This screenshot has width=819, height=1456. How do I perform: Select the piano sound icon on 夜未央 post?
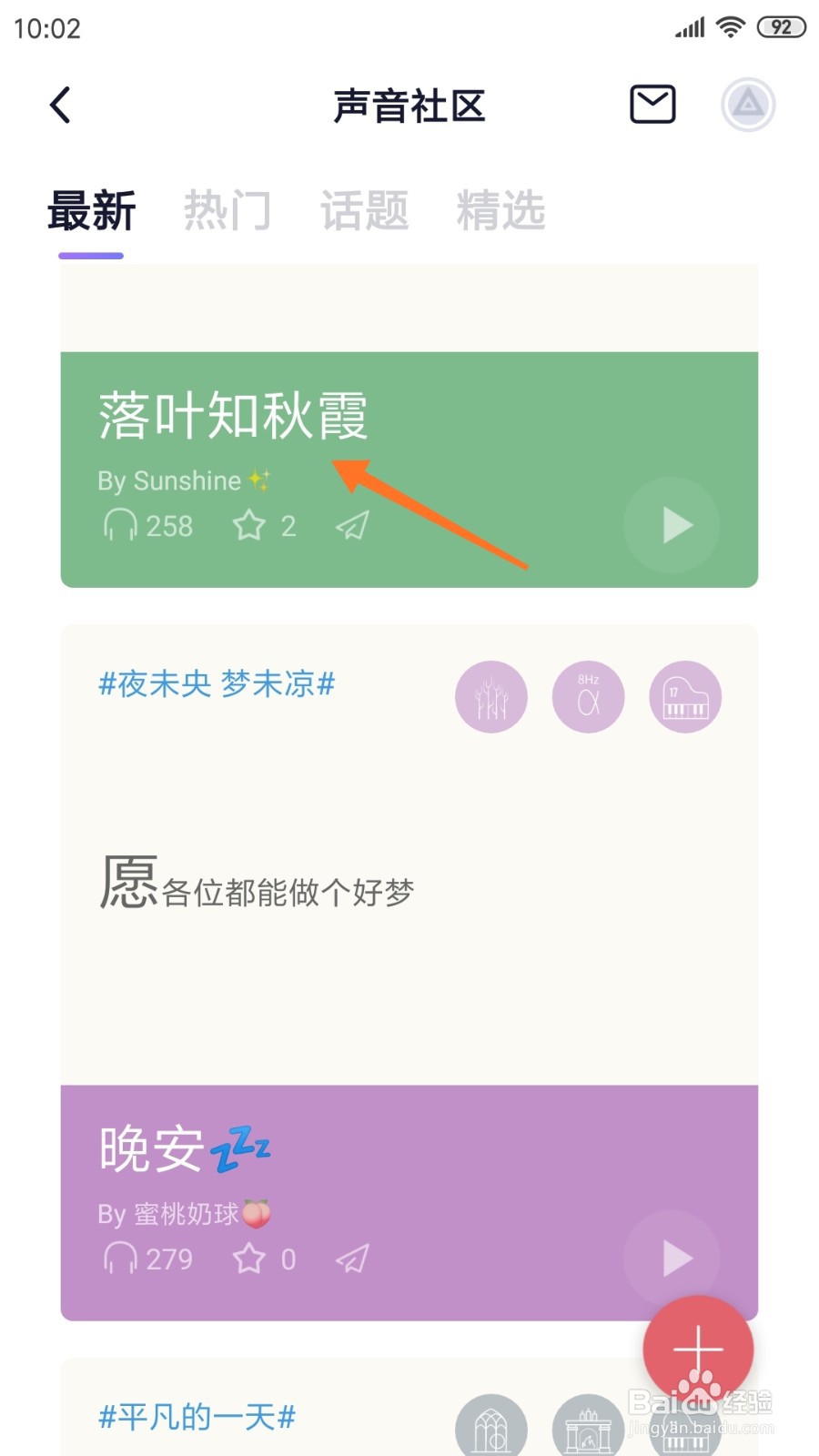click(x=684, y=696)
